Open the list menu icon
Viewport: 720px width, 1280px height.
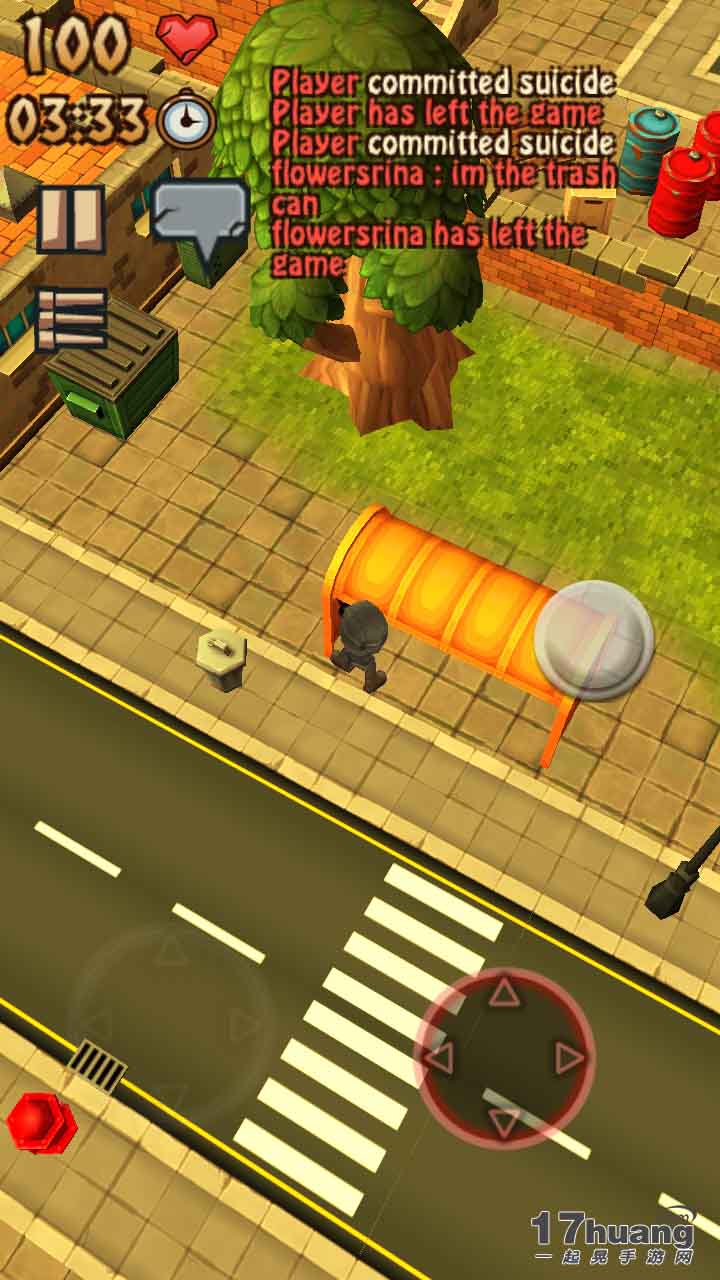click(x=70, y=319)
